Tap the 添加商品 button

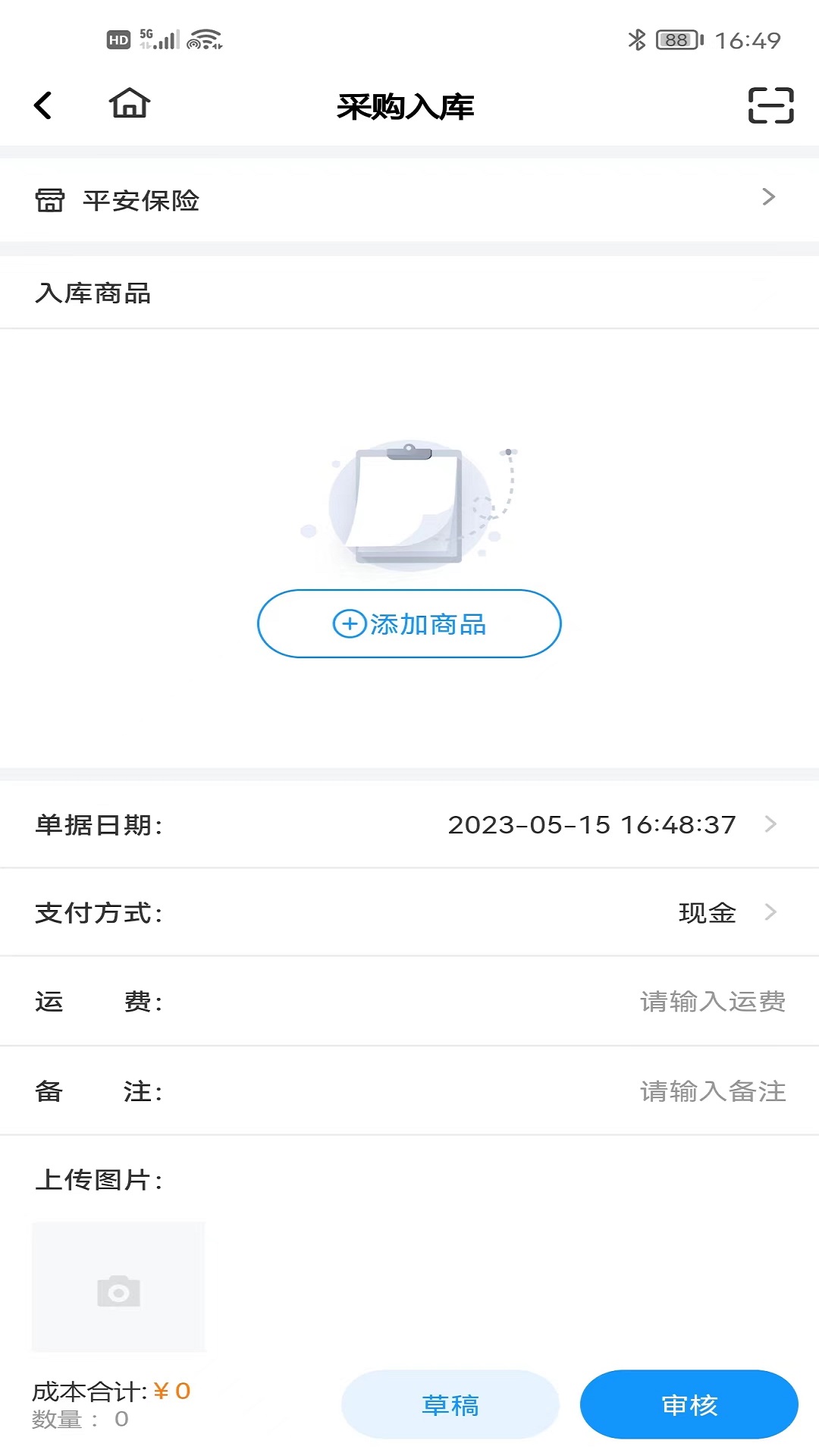pyautogui.click(x=409, y=623)
